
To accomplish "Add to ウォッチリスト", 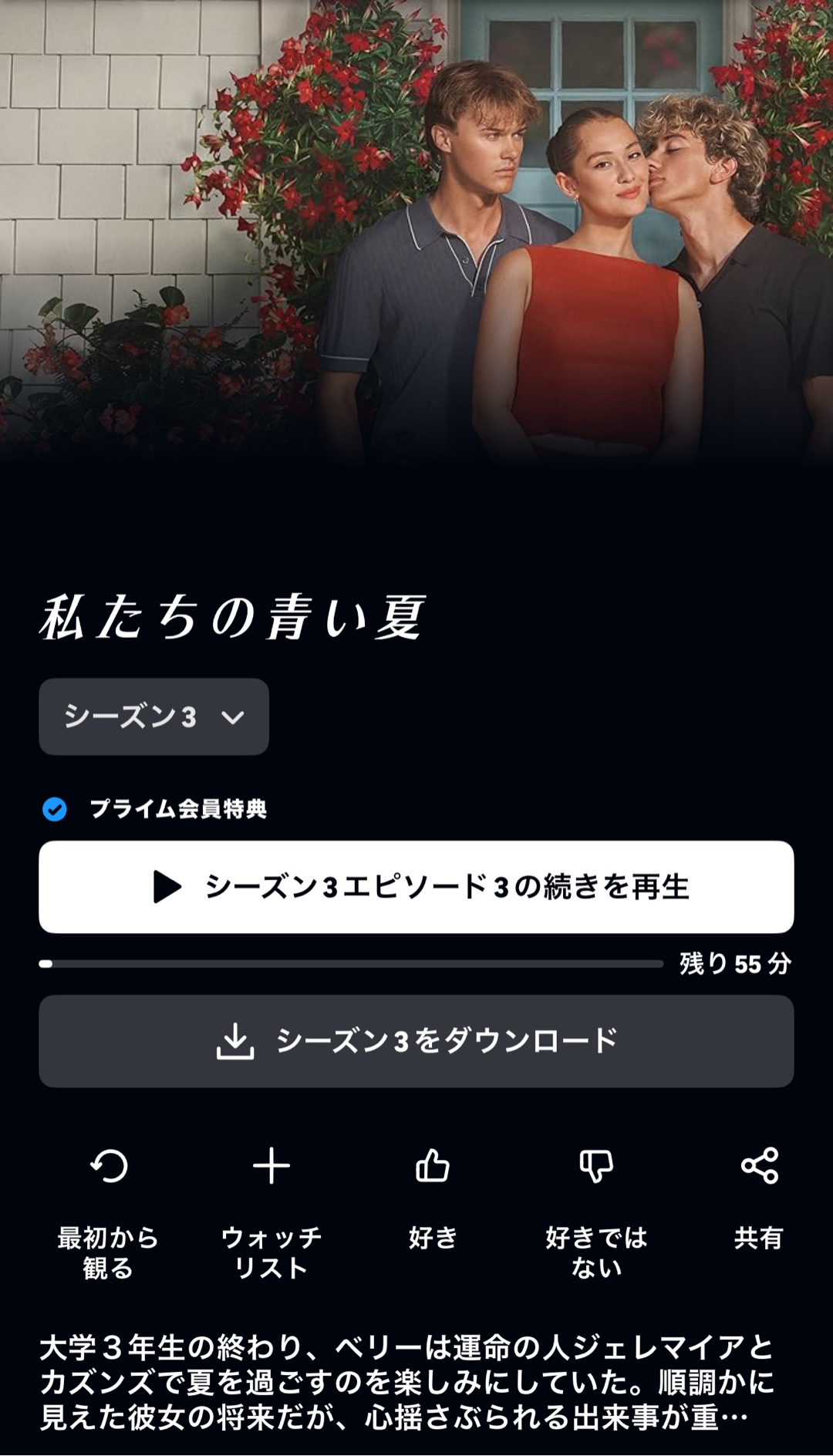I will tap(271, 1166).
